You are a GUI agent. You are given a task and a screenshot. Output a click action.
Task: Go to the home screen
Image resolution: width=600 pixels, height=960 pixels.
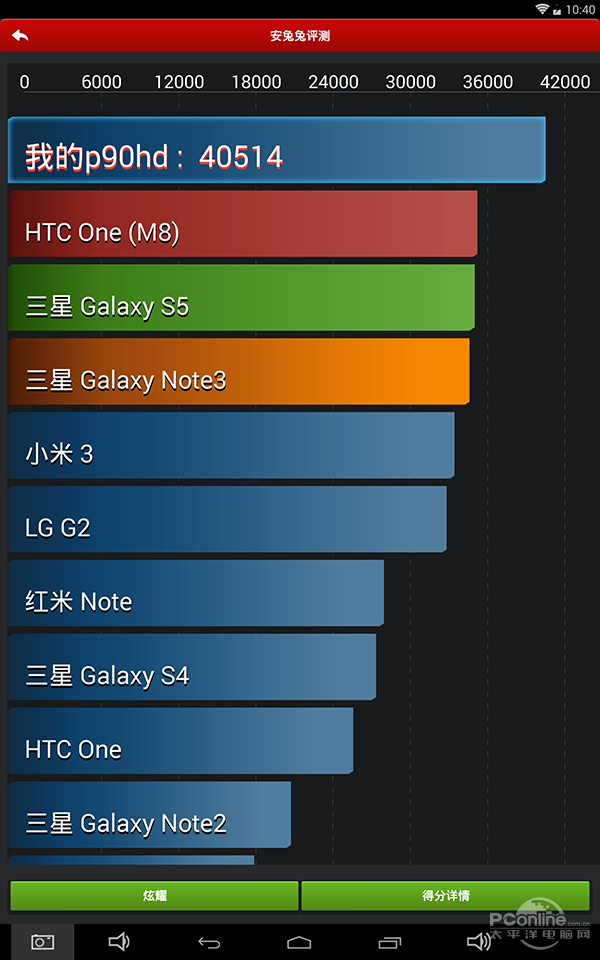(299, 942)
